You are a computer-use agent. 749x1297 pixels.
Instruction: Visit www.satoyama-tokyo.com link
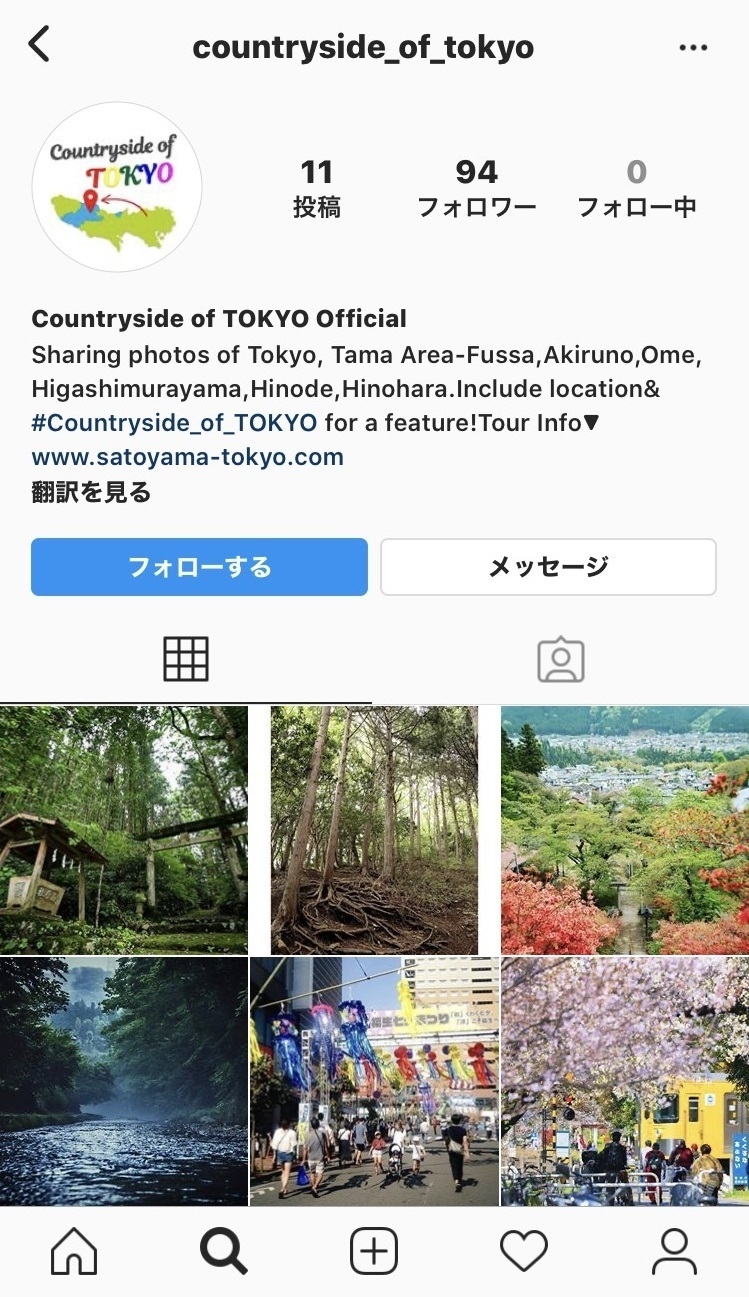click(187, 457)
